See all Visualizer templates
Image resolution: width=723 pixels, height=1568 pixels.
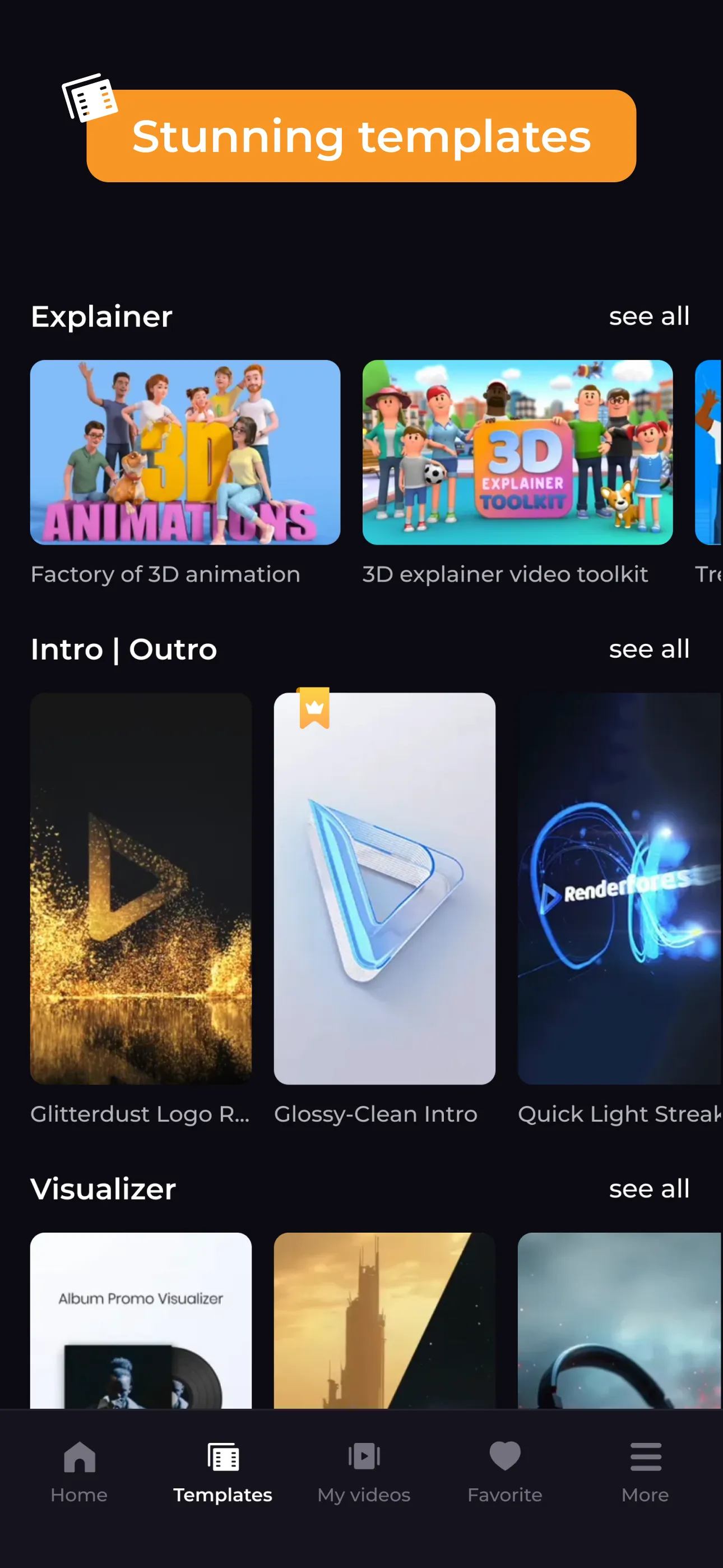[649, 1189]
